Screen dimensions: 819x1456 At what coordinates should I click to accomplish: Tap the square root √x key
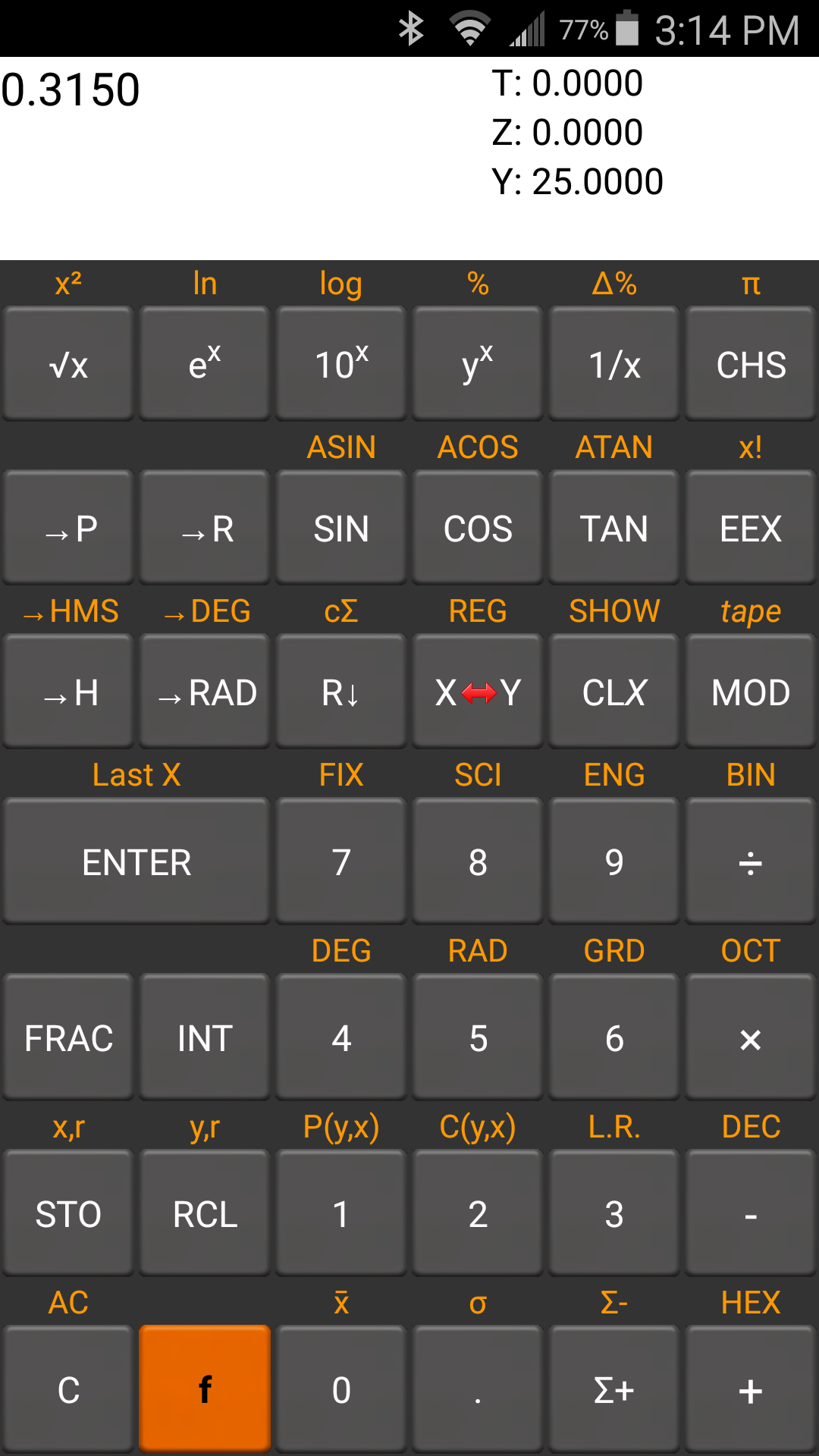click(x=68, y=364)
